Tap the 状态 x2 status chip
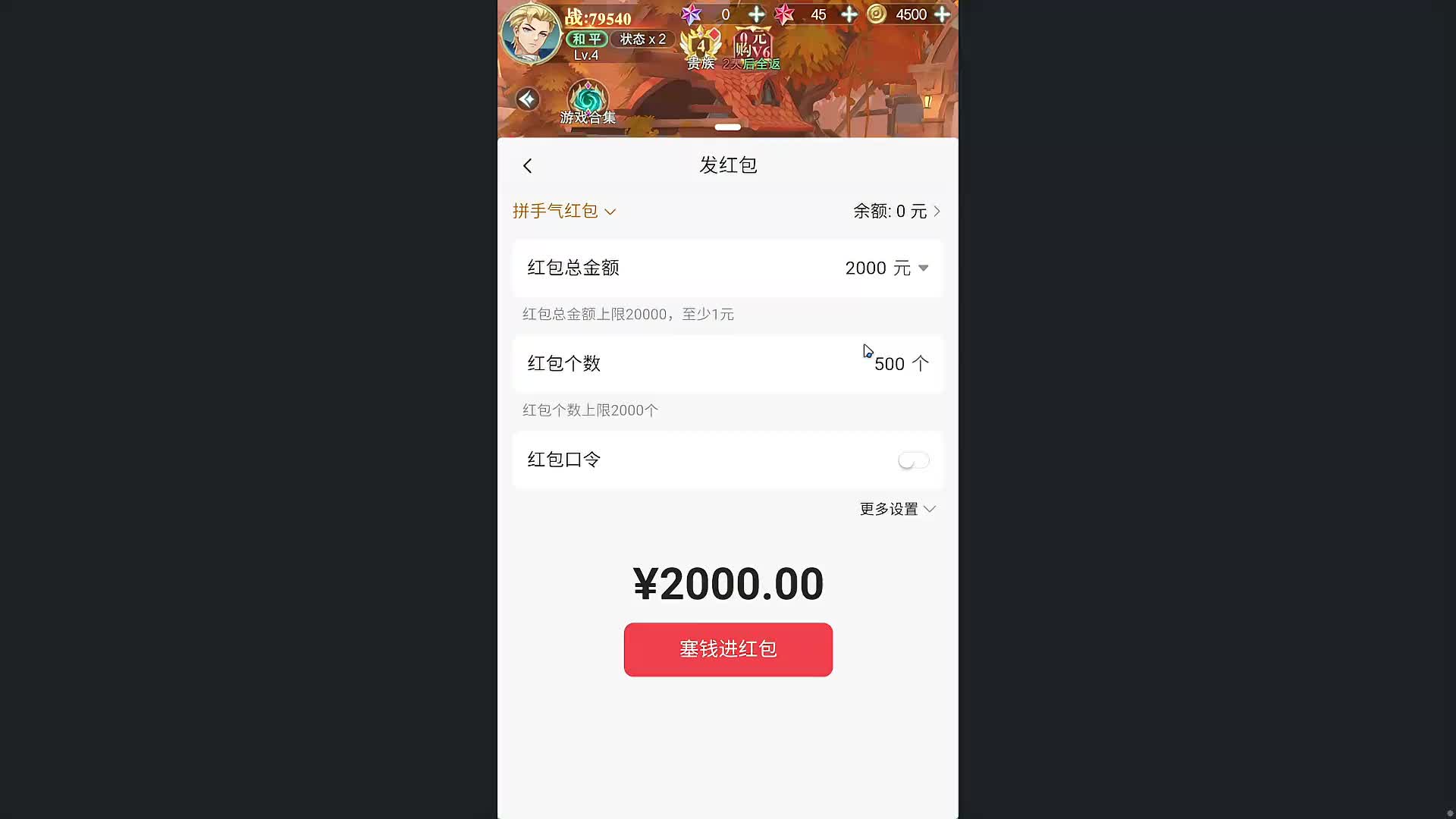This screenshot has width=1456, height=819. [x=642, y=39]
